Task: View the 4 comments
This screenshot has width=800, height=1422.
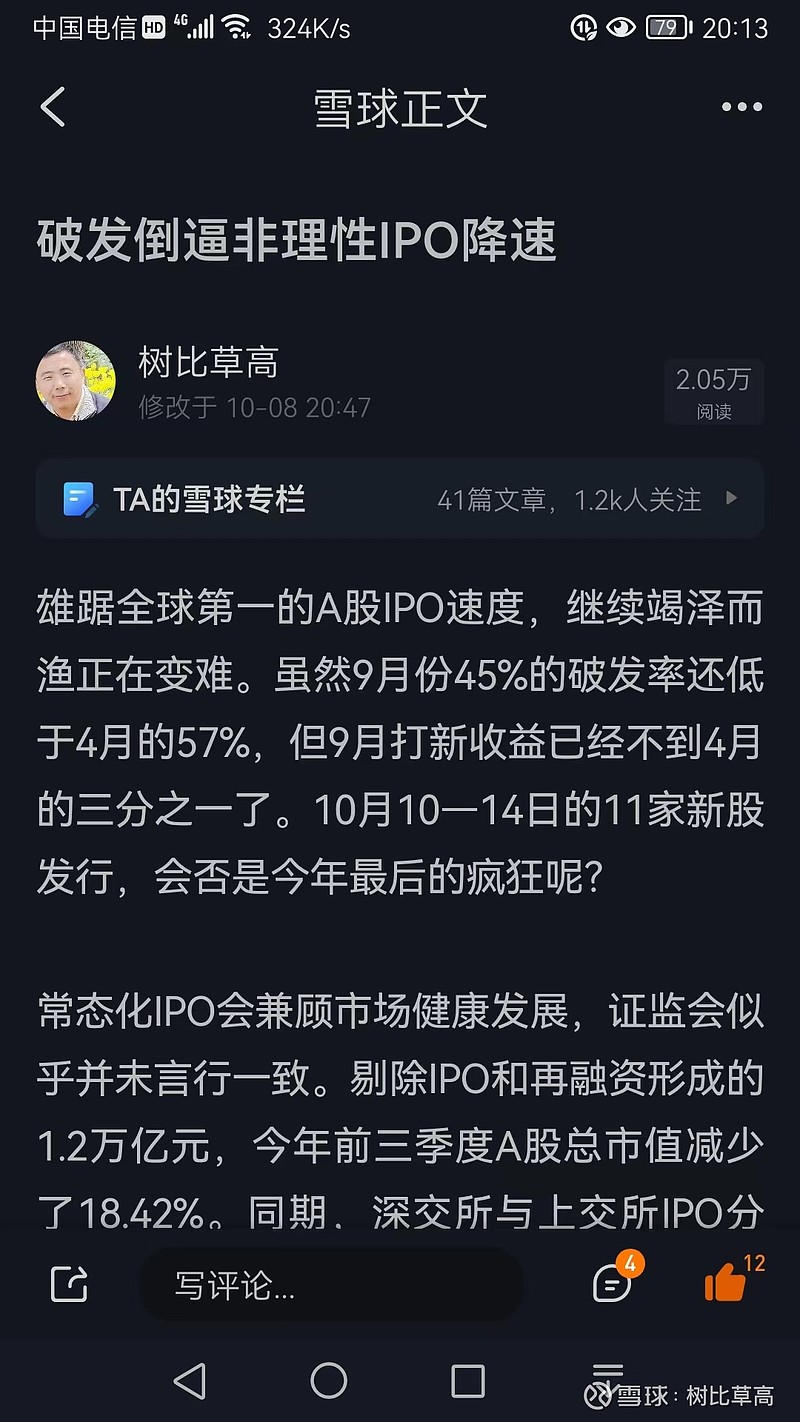Action: click(615, 1280)
